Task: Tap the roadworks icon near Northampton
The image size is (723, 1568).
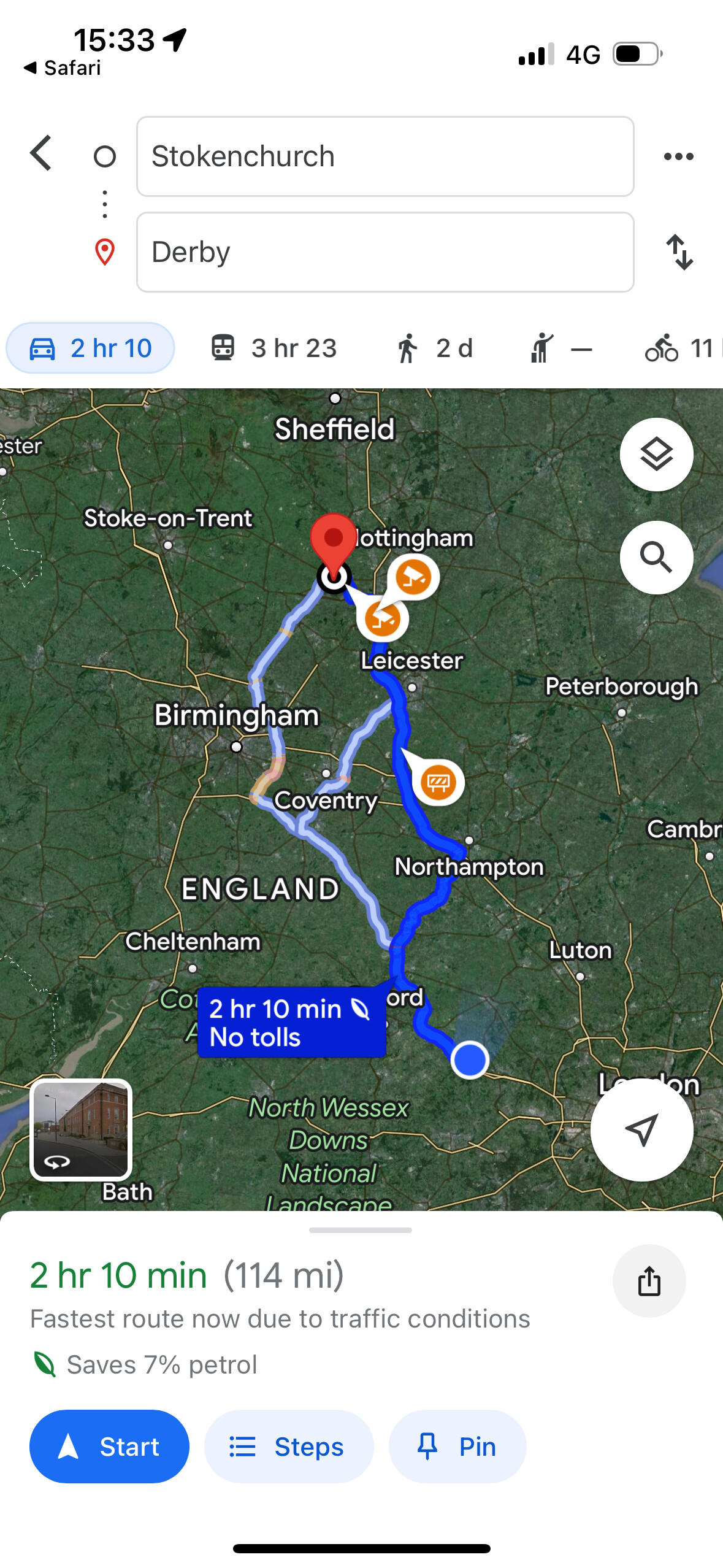Action: 438,782
